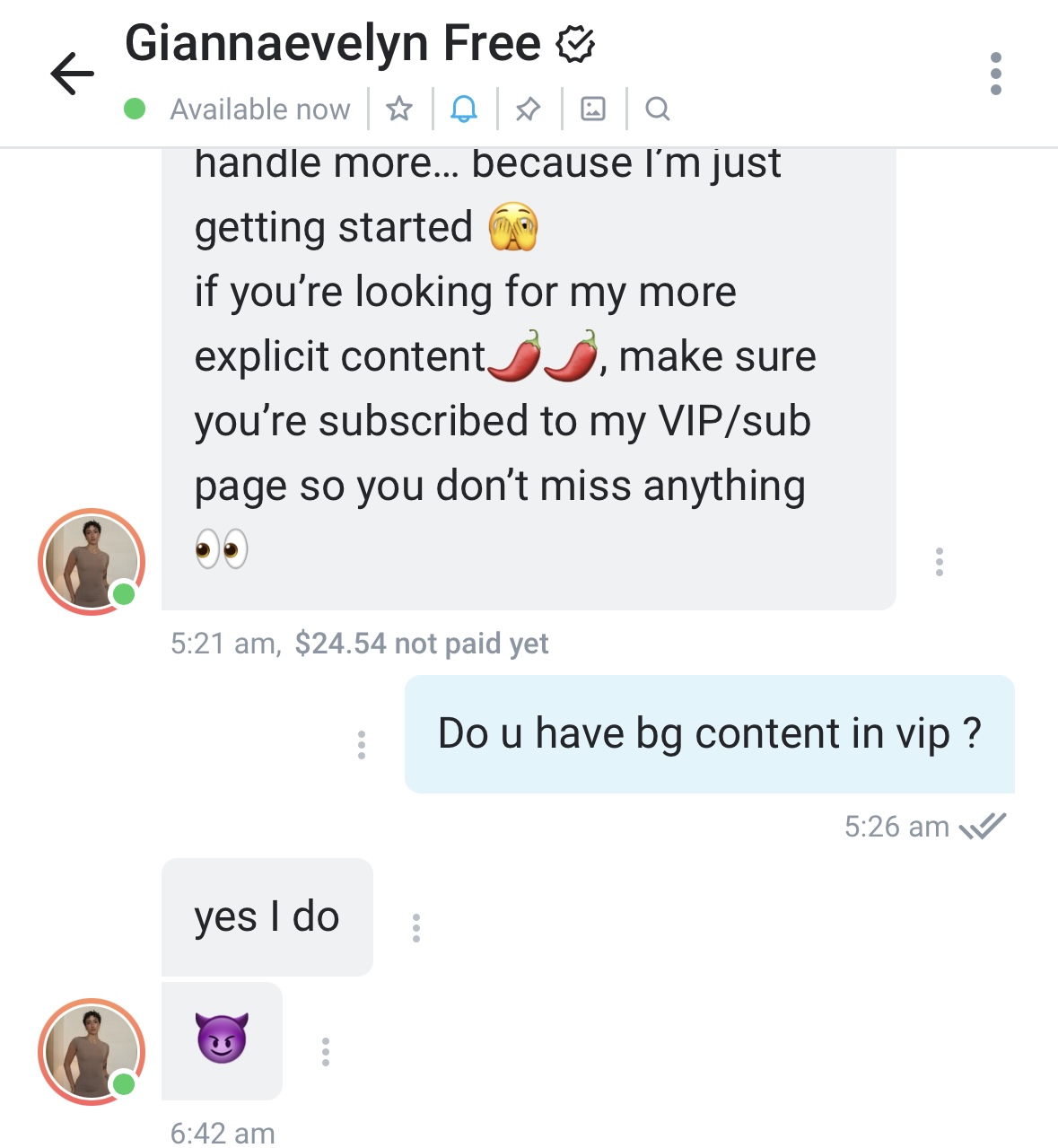Open options for the devil emoji message
The width and height of the screenshot is (1058, 1148).
pyautogui.click(x=326, y=1052)
